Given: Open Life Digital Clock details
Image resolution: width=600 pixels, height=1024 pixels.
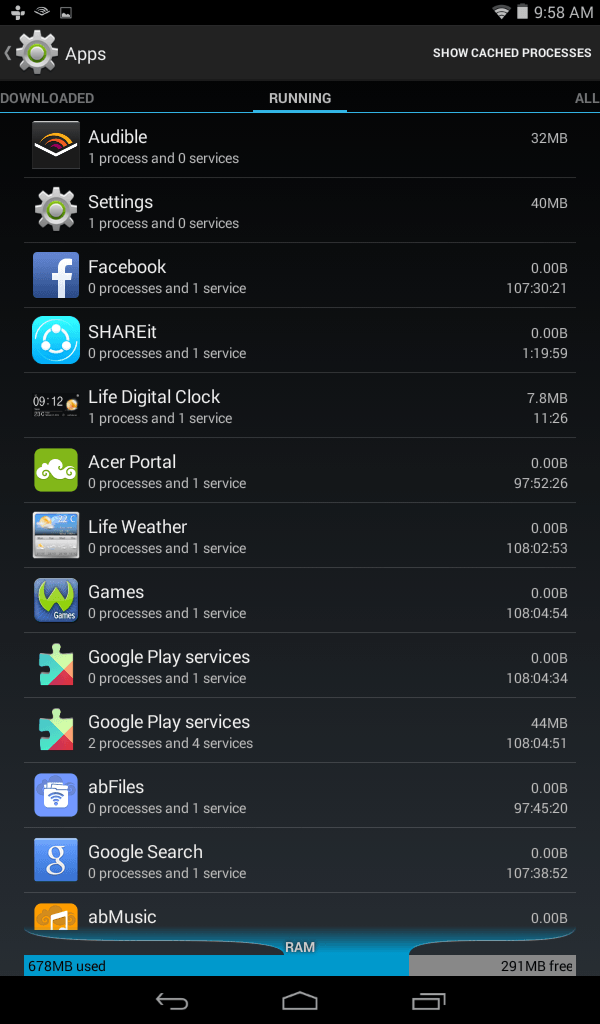Looking at the screenshot, I should click(300, 406).
